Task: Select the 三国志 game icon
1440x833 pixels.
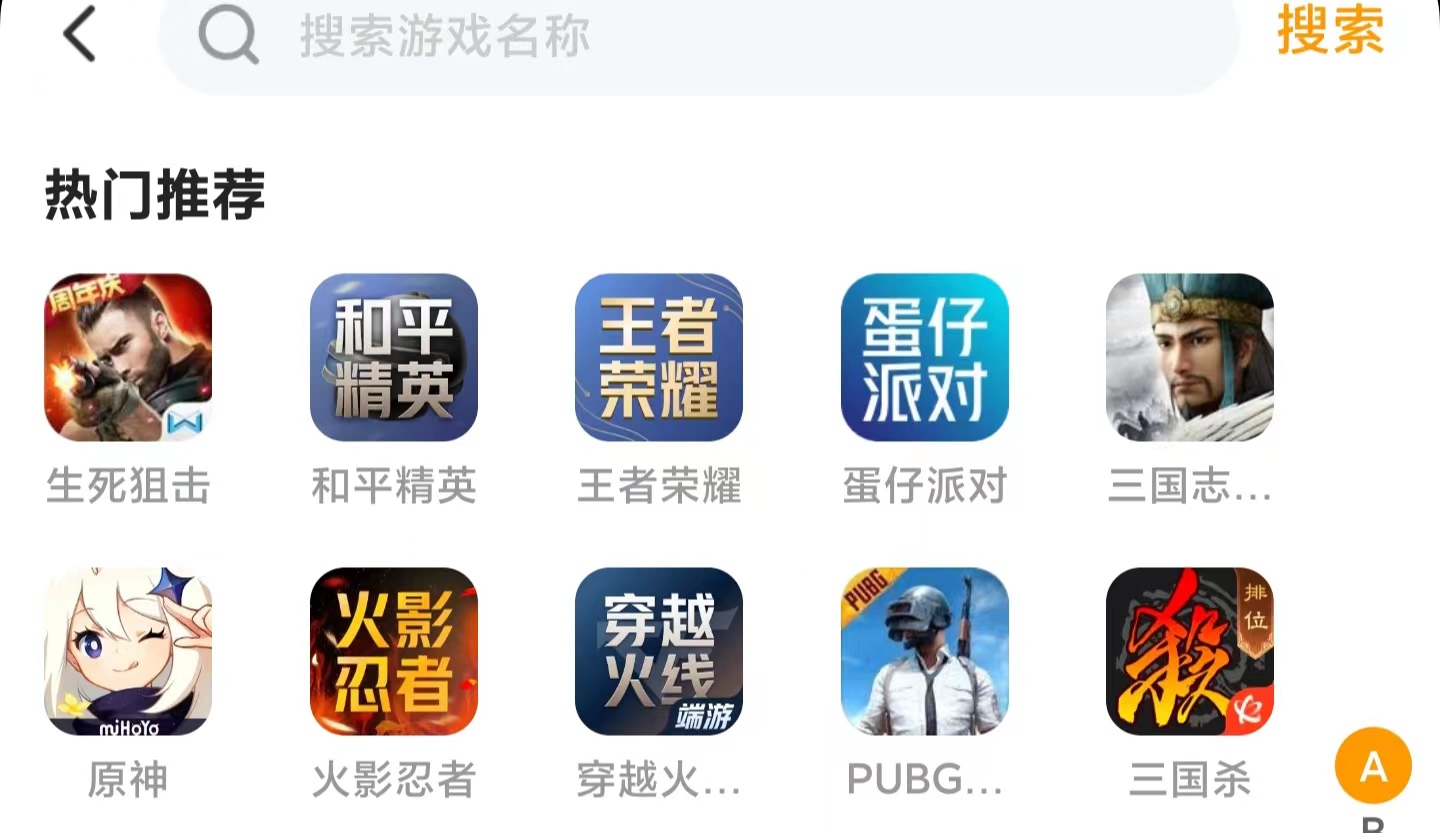Action: [x=1189, y=358]
